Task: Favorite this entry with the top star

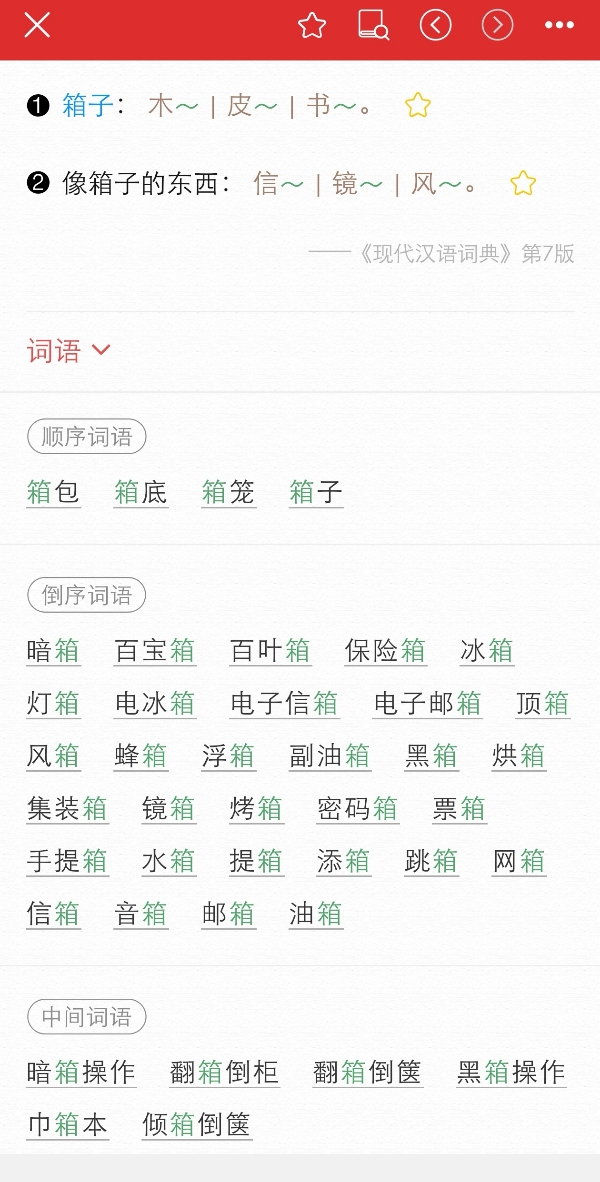Action: [x=312, y=26]
